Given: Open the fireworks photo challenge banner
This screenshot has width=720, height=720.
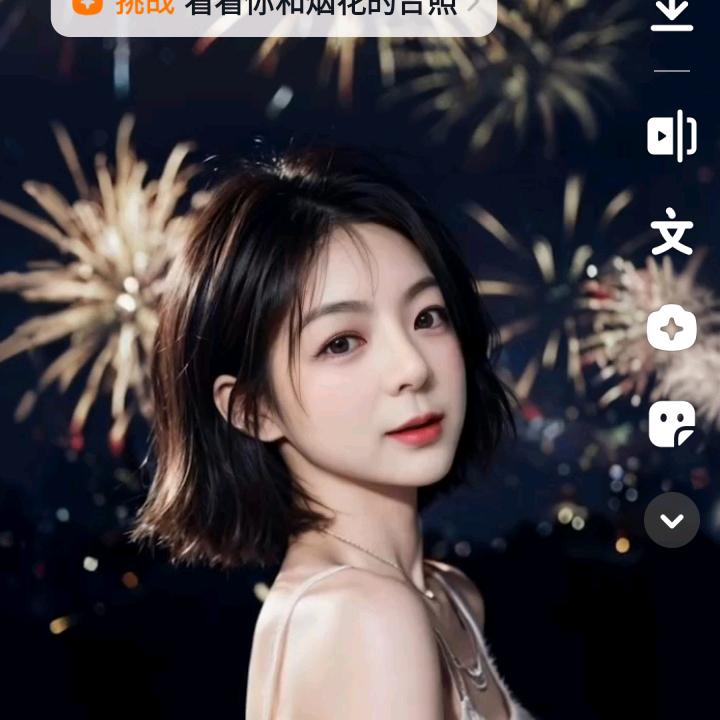Looking at the screenshot, I should pyautogui.click(x=274, y=10).
